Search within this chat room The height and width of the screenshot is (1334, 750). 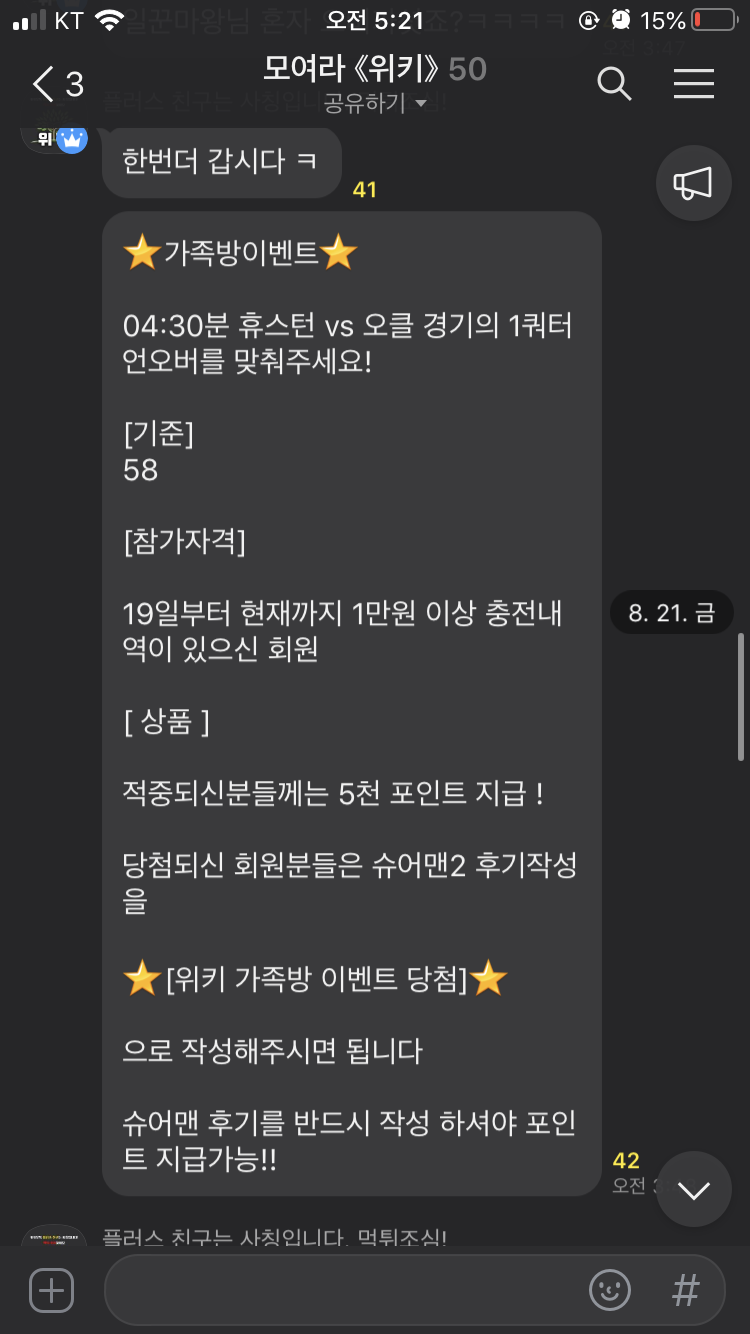(614, 84)
